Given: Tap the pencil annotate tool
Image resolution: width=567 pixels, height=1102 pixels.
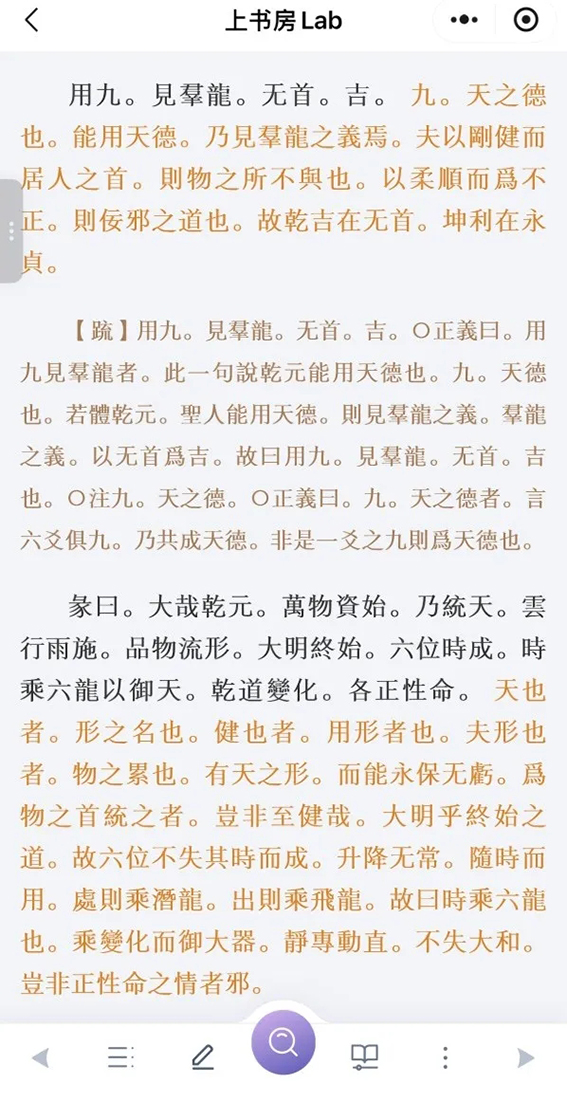Looking at the screenshot, I should click(x=202, y=1057).
